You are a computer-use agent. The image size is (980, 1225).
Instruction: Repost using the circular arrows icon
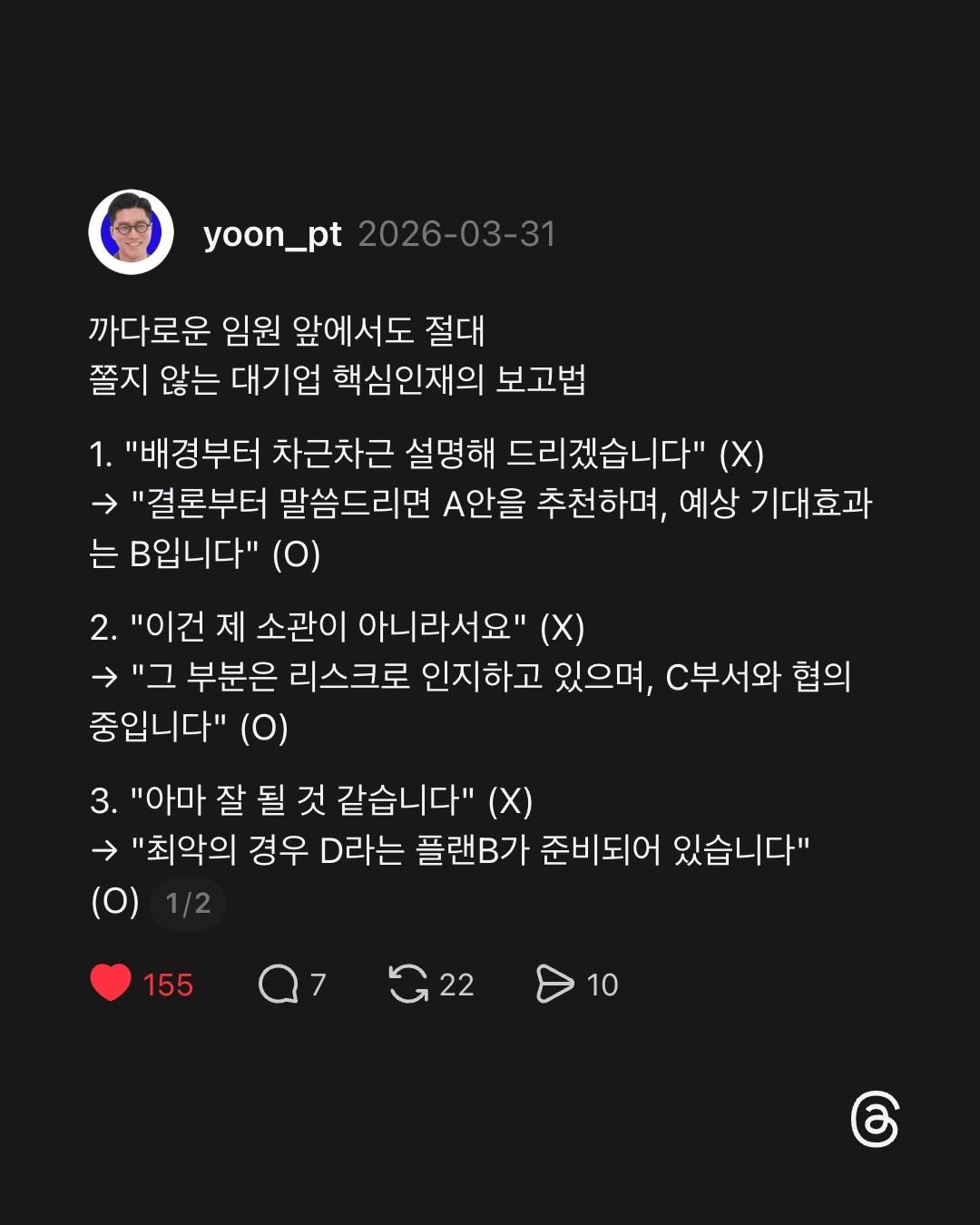(410, 983)
